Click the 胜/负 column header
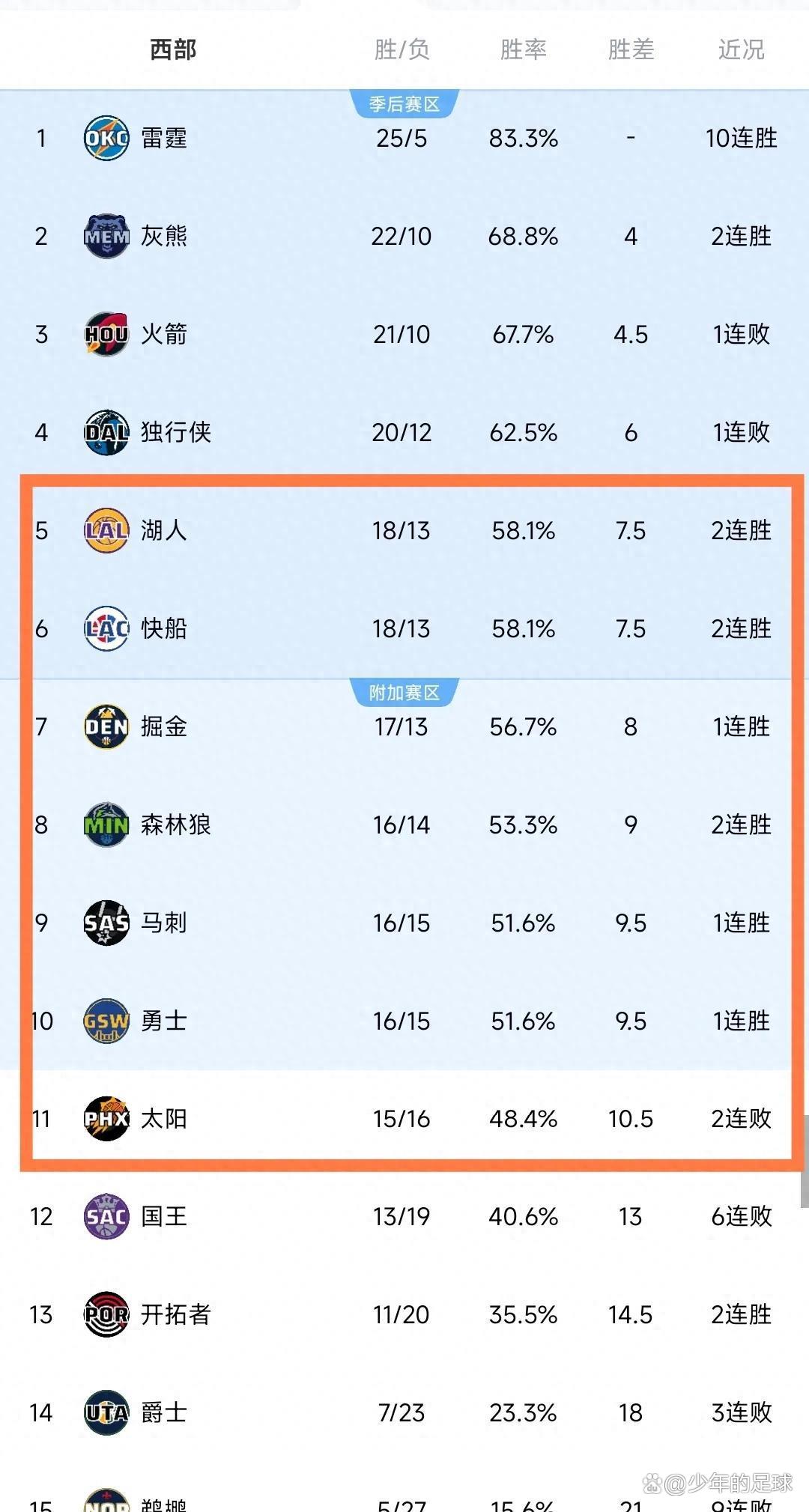Image resolution: width=809 pixels, height=1512 pixels. click(x=402, y=51)
